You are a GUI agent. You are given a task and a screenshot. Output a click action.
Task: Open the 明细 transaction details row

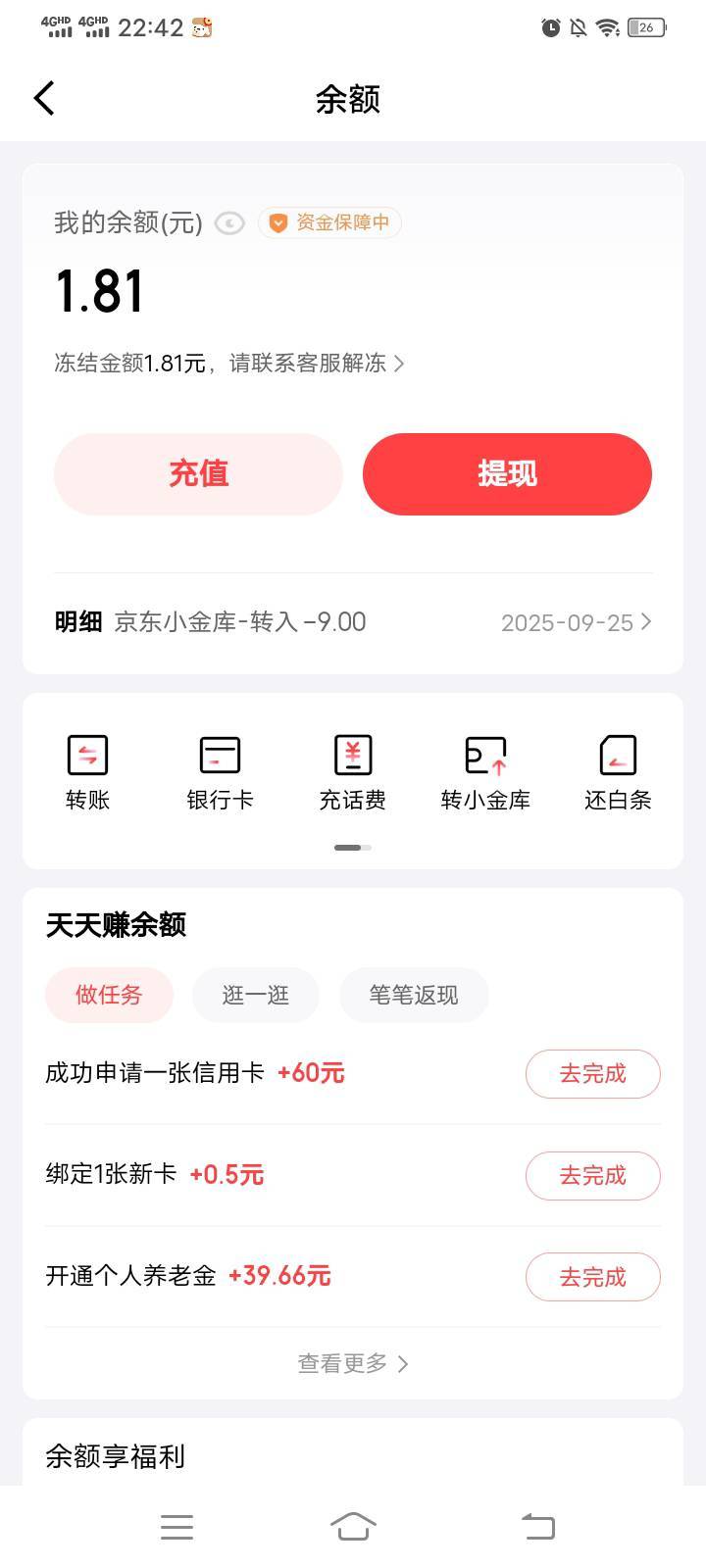coord(353,622)
